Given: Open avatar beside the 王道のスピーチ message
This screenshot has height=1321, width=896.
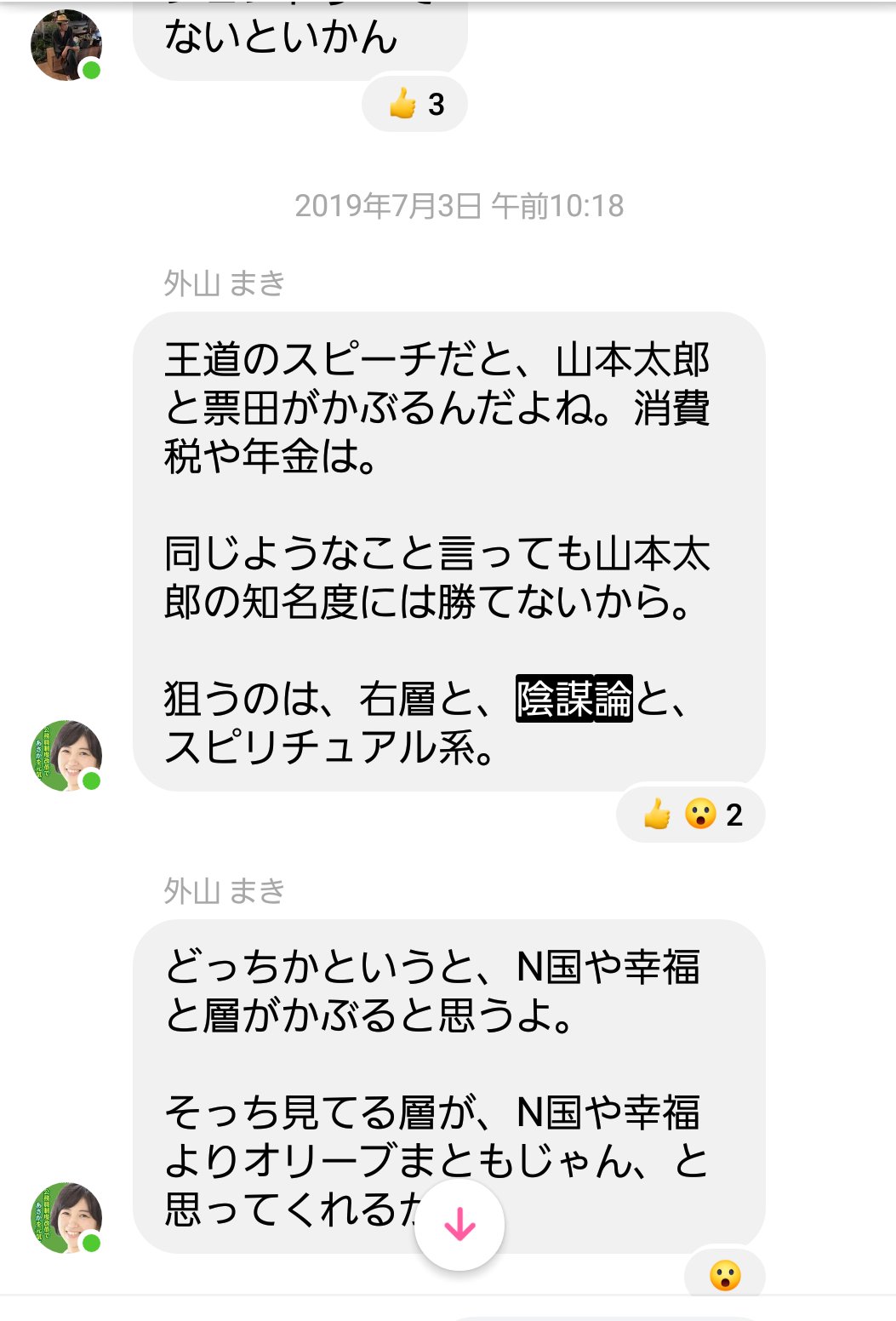Looking at the screenshot, I should pyautogui.click(x=66, y=756).
